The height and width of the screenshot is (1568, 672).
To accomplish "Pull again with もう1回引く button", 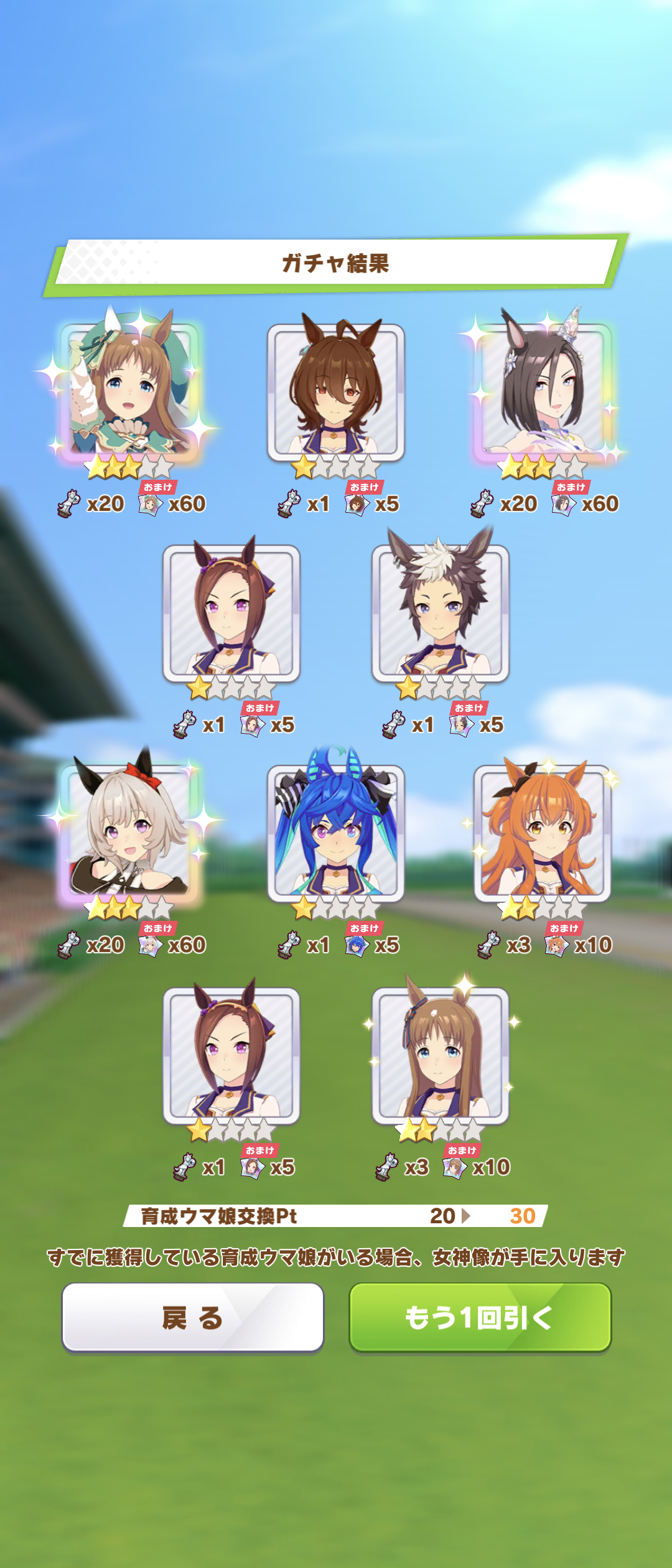I will [x=480, y=1317].
